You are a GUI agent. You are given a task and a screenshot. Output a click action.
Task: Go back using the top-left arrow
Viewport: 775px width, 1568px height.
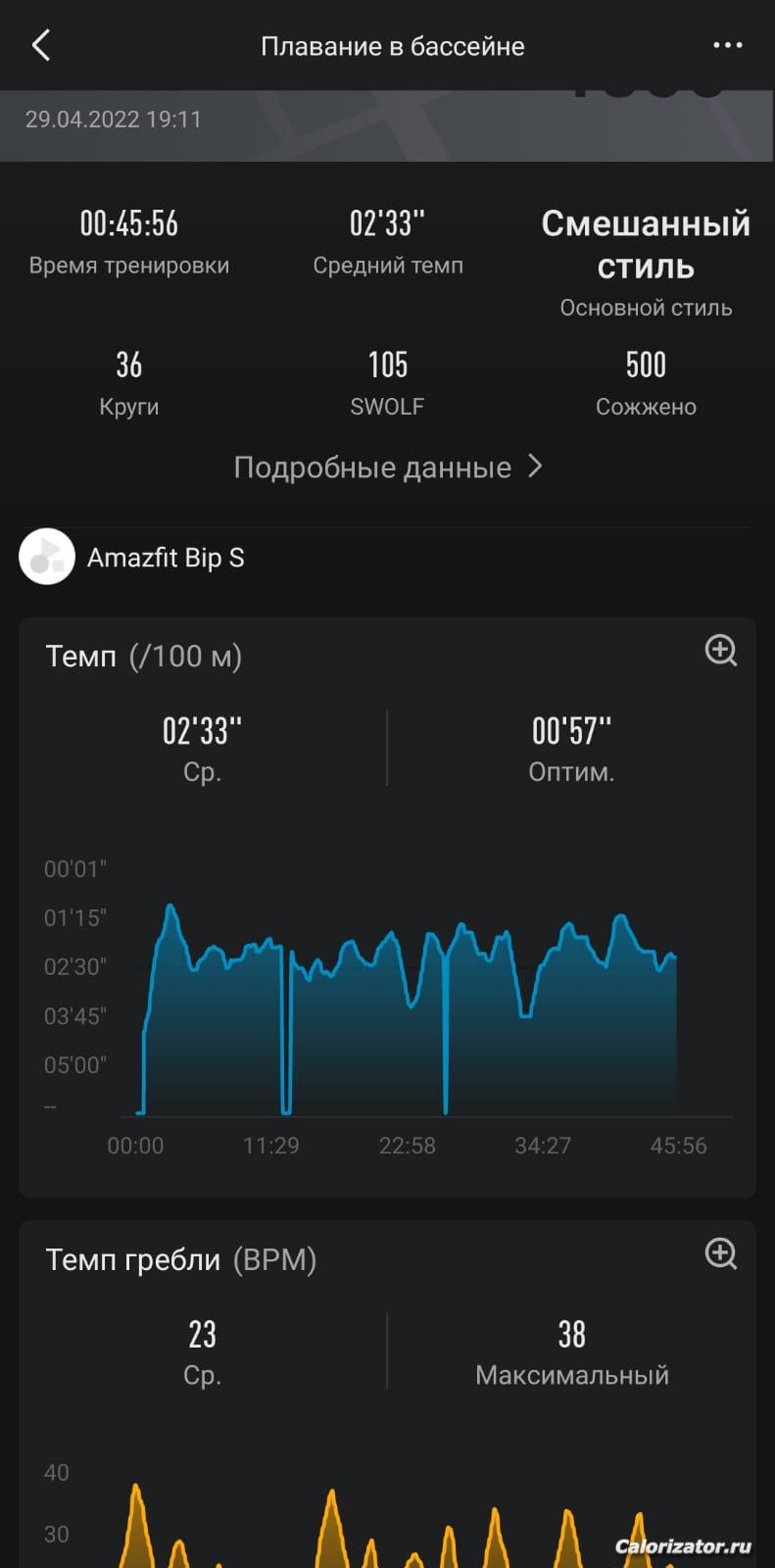click(x=41, y=45)
